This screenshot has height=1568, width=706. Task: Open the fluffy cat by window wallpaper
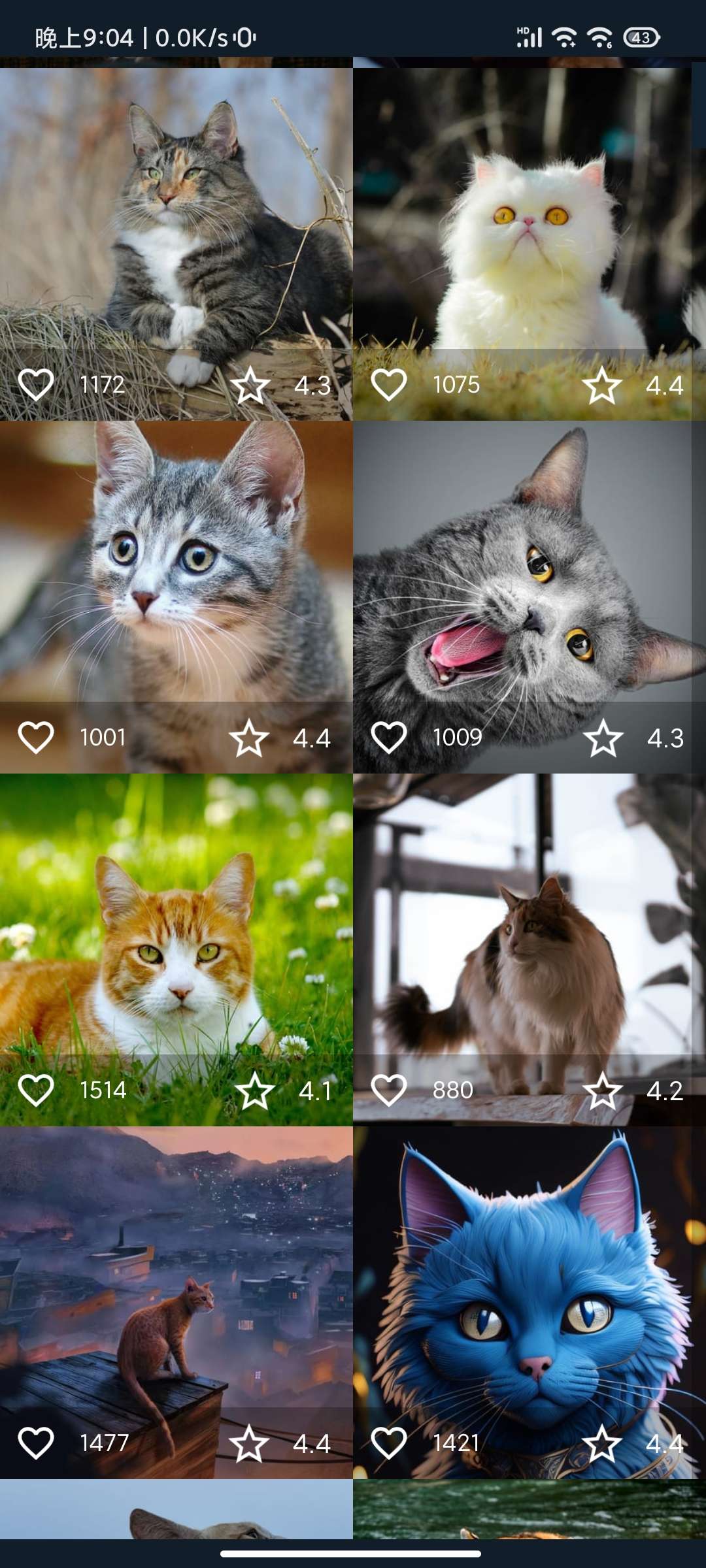529,915
